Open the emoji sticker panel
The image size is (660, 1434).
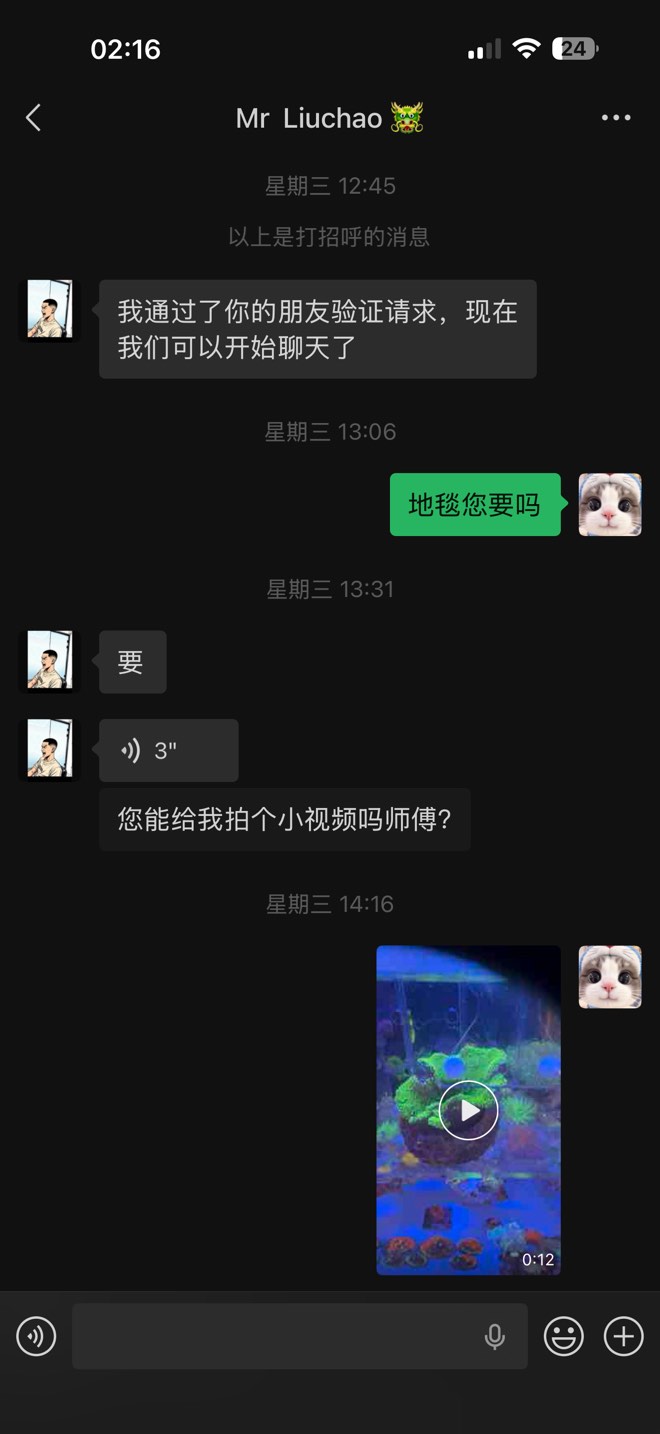[564, 1336]
